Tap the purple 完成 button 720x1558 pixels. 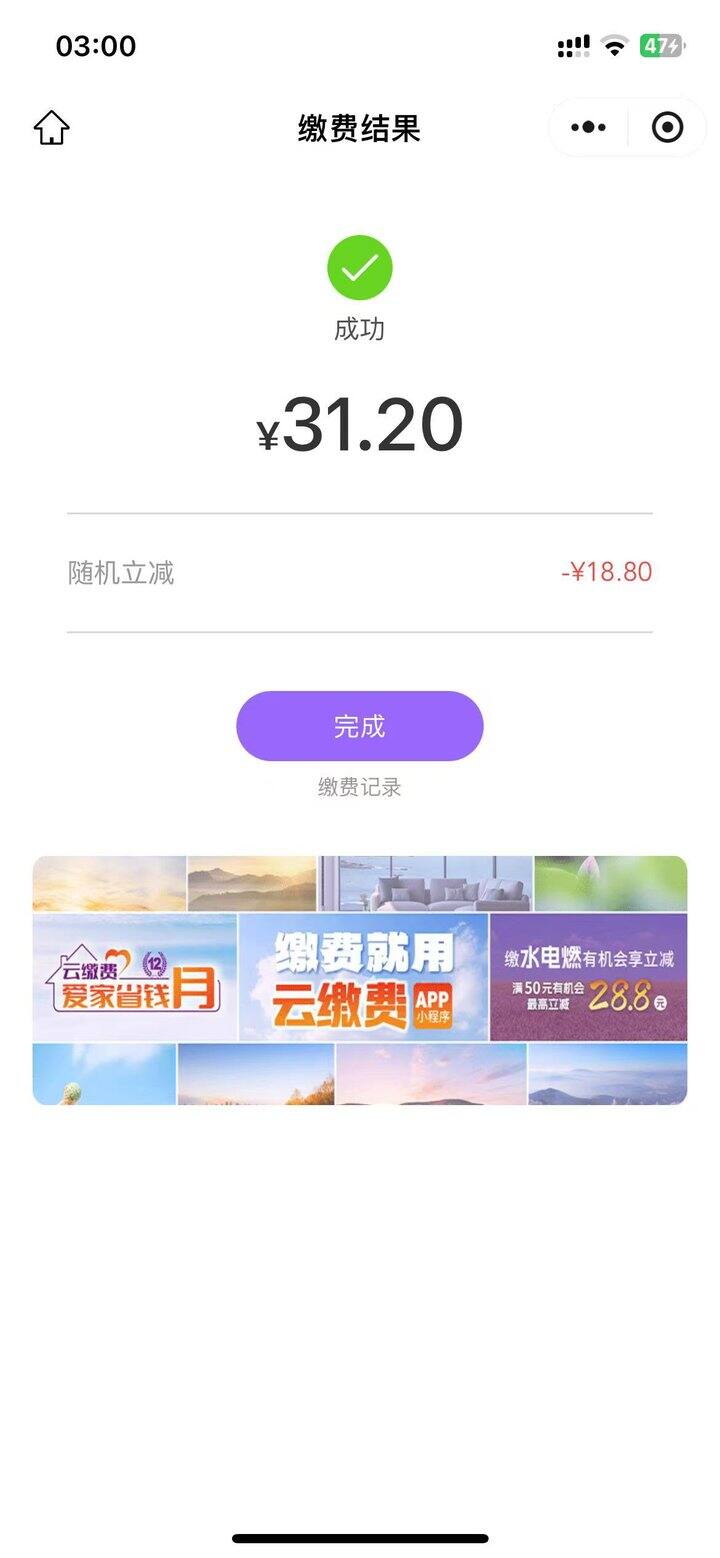[360, 726]
